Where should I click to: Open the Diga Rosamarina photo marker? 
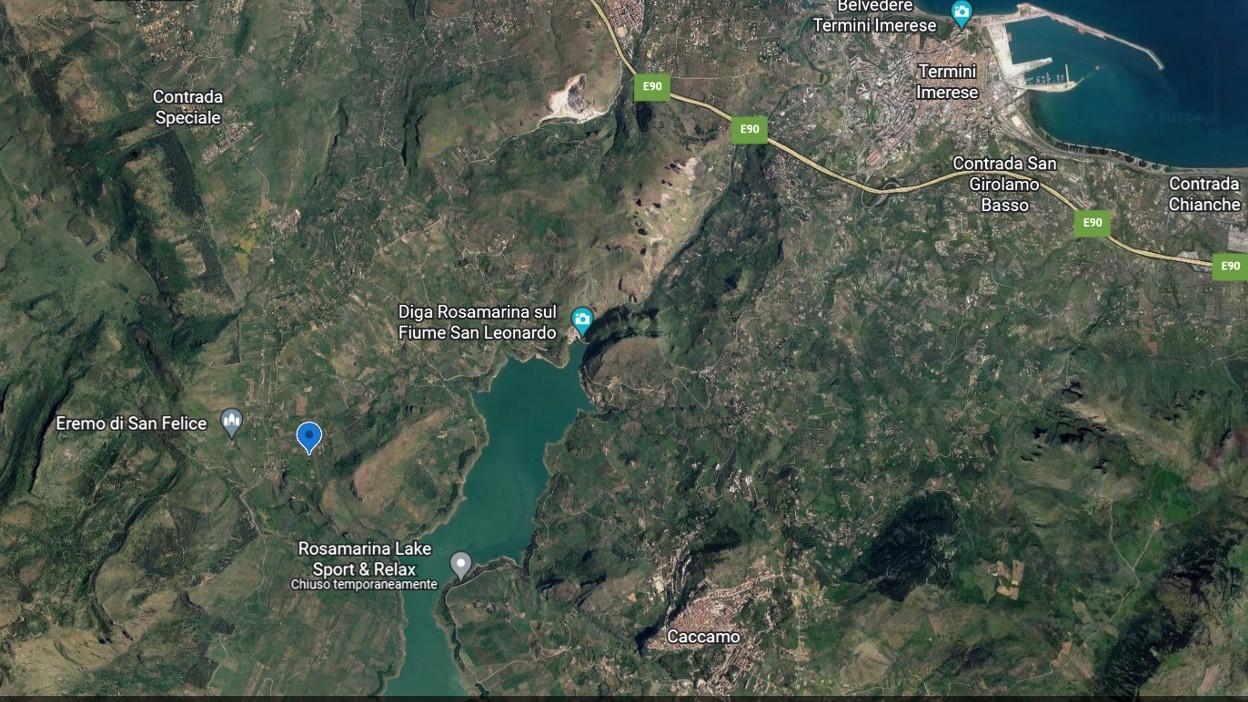pyautogui.click(x=582, y=320)
